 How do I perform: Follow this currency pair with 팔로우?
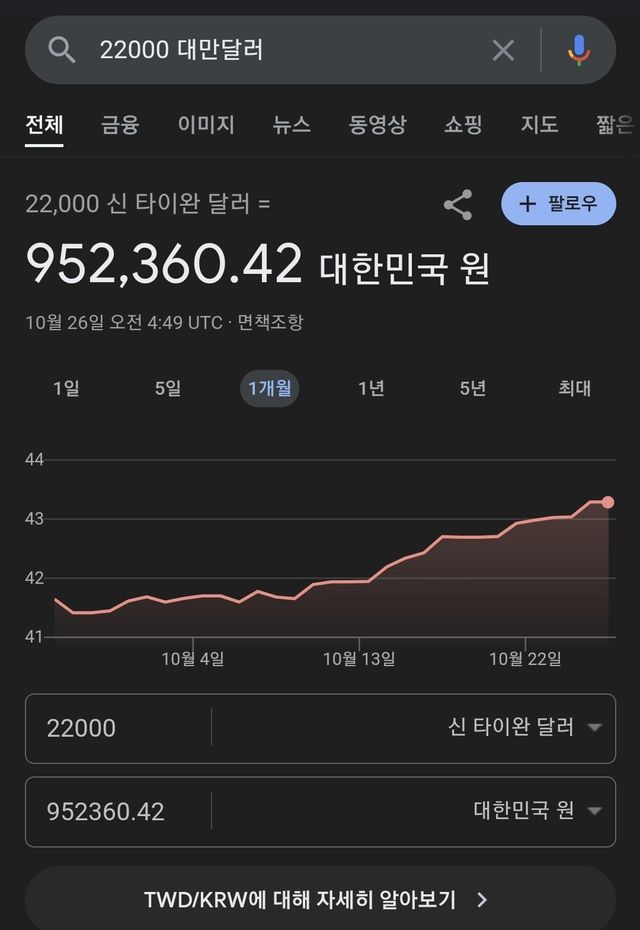(x=558, y=204)
